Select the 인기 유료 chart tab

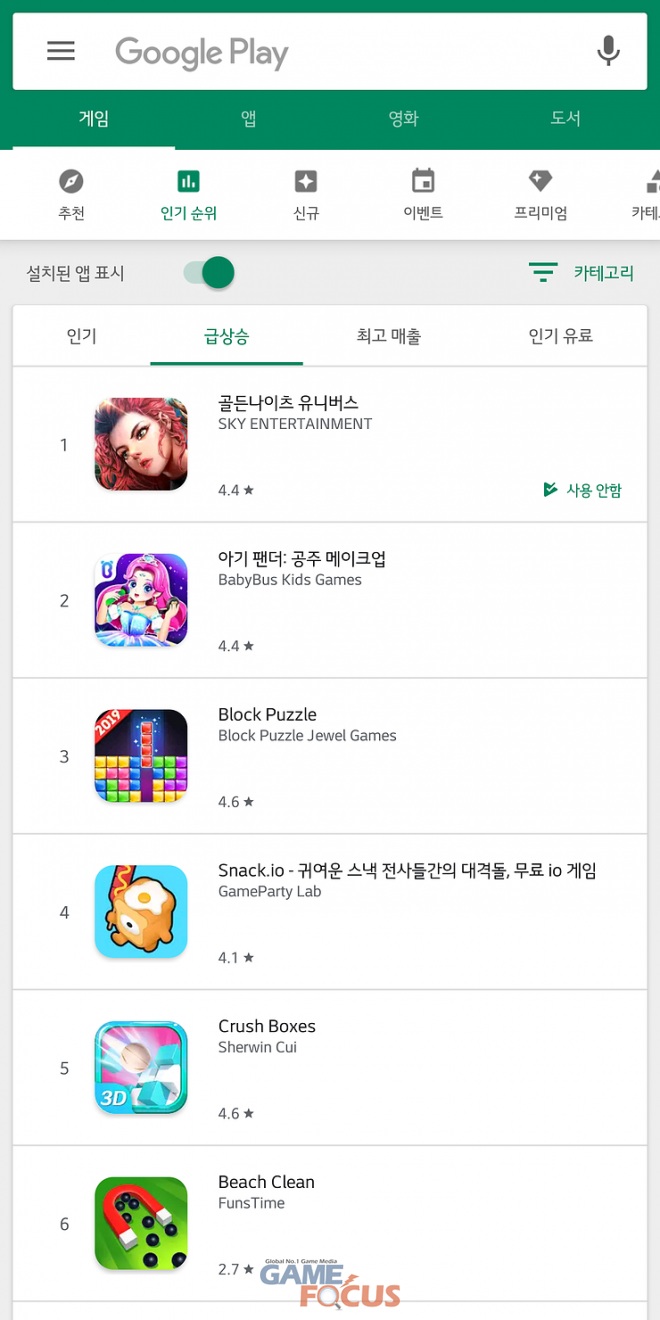pyautogui.click(x=560, y=336)
